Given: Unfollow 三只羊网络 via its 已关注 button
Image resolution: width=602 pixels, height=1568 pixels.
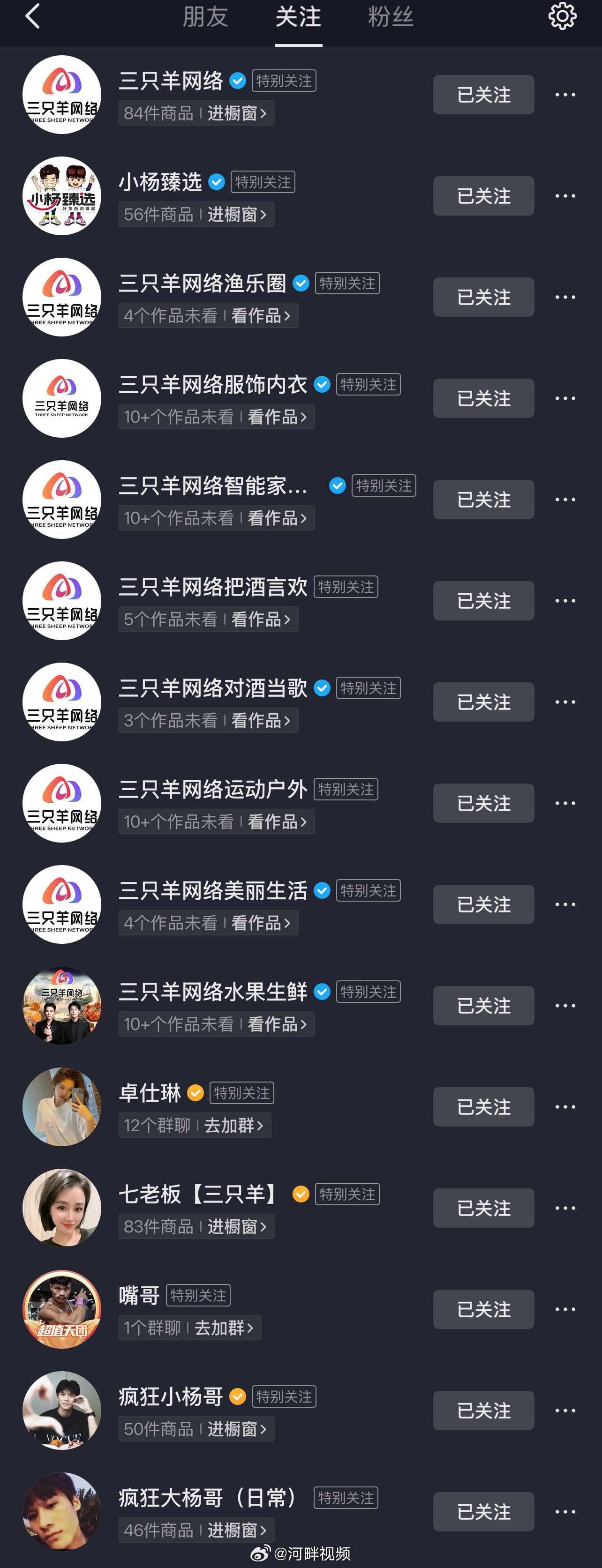Looking at the screenshot, I should (483, 95).
